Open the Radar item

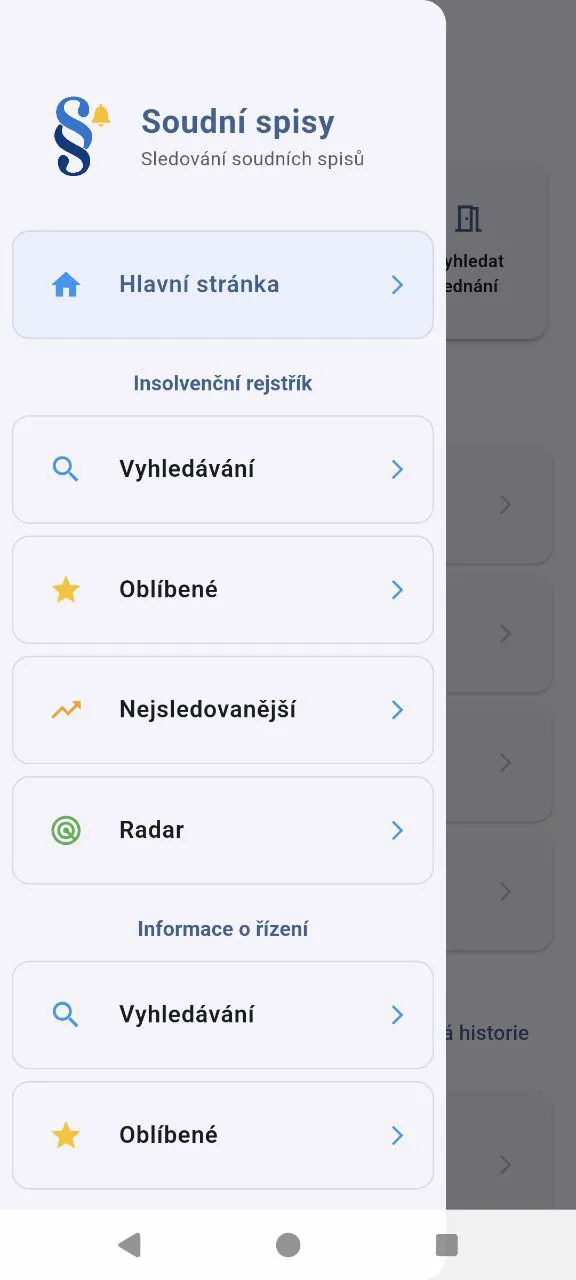pyautogui.click(x=222, y=830)
